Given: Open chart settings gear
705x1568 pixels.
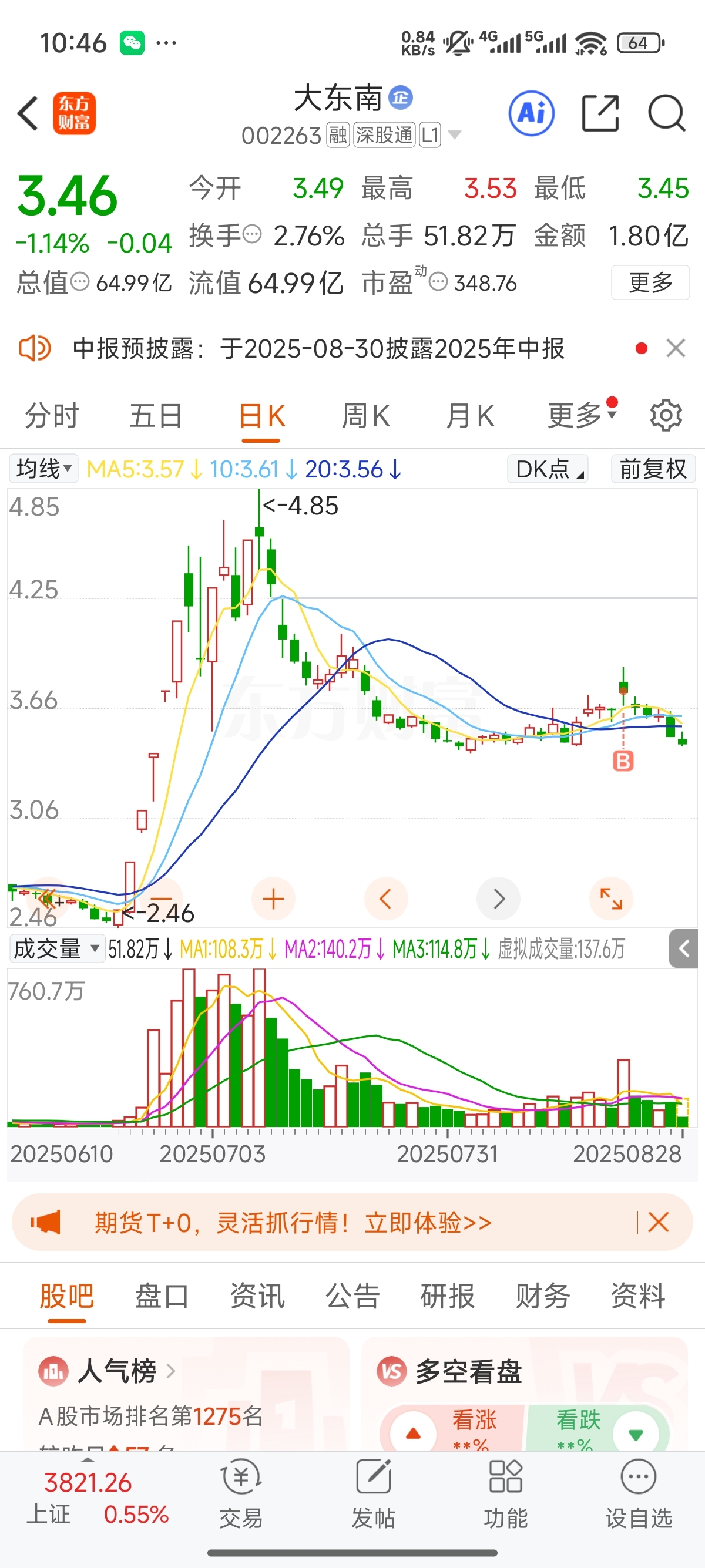Looking at the screenshot, I should (x=666, y=416).
